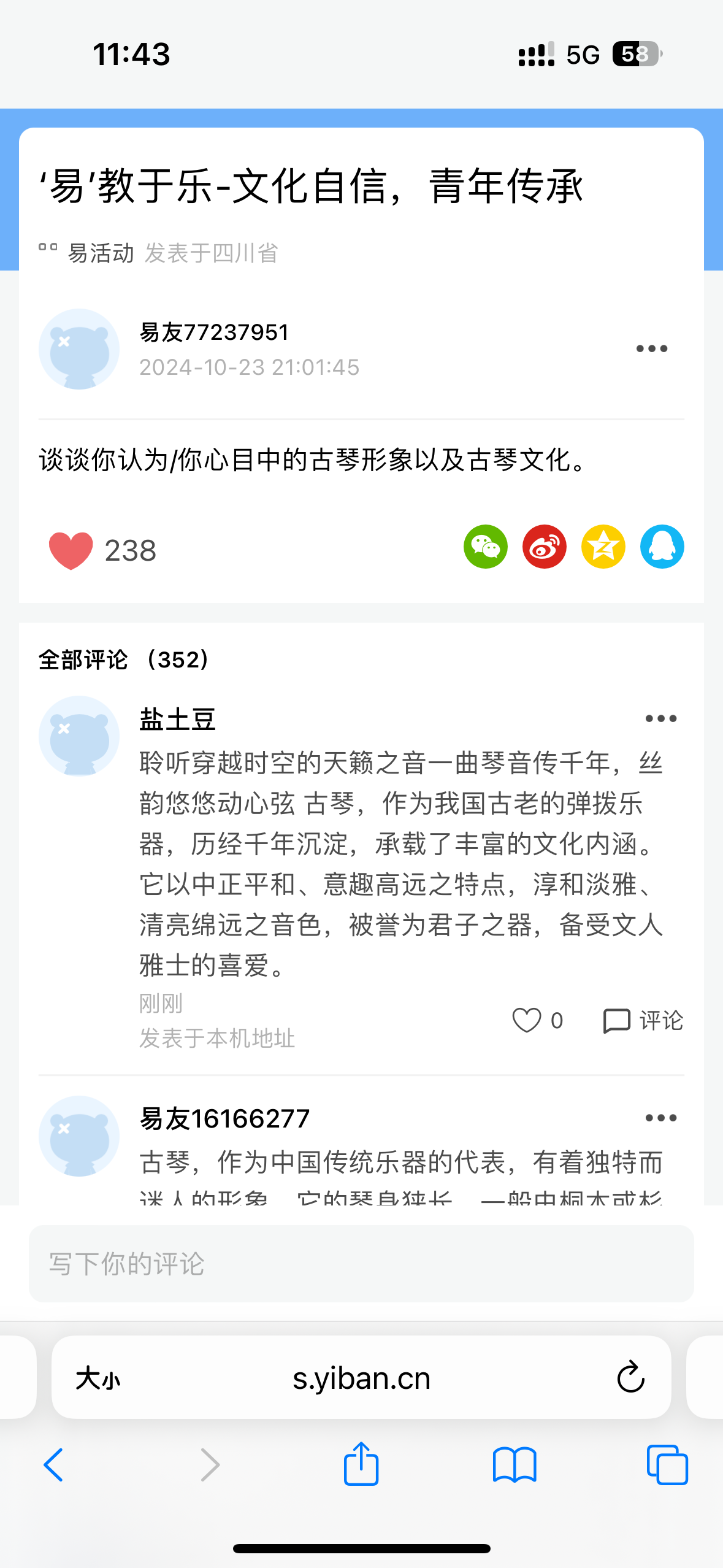Open the post's three-dot options menu
The width and height of the screenshot is (723, 1568).
(651, 349)
